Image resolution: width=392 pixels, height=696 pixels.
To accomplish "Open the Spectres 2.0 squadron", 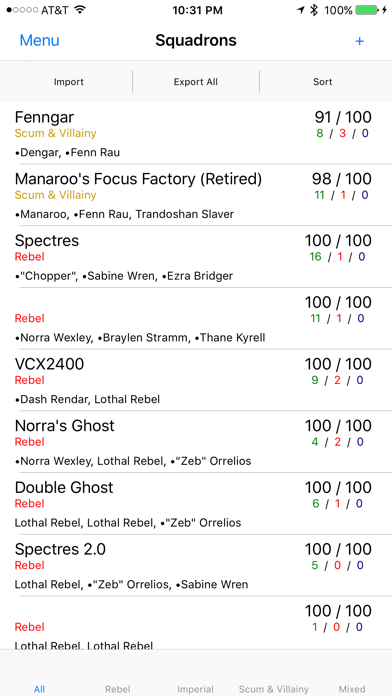I will click(196, 566).
